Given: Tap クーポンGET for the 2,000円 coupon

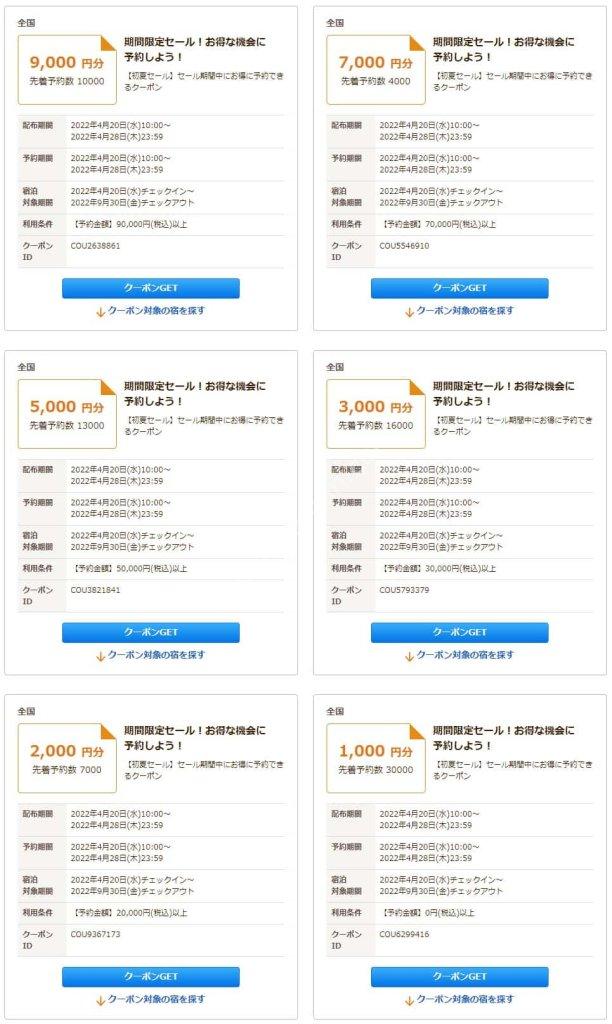Looking at the screenshot, I should pos(151,976).
